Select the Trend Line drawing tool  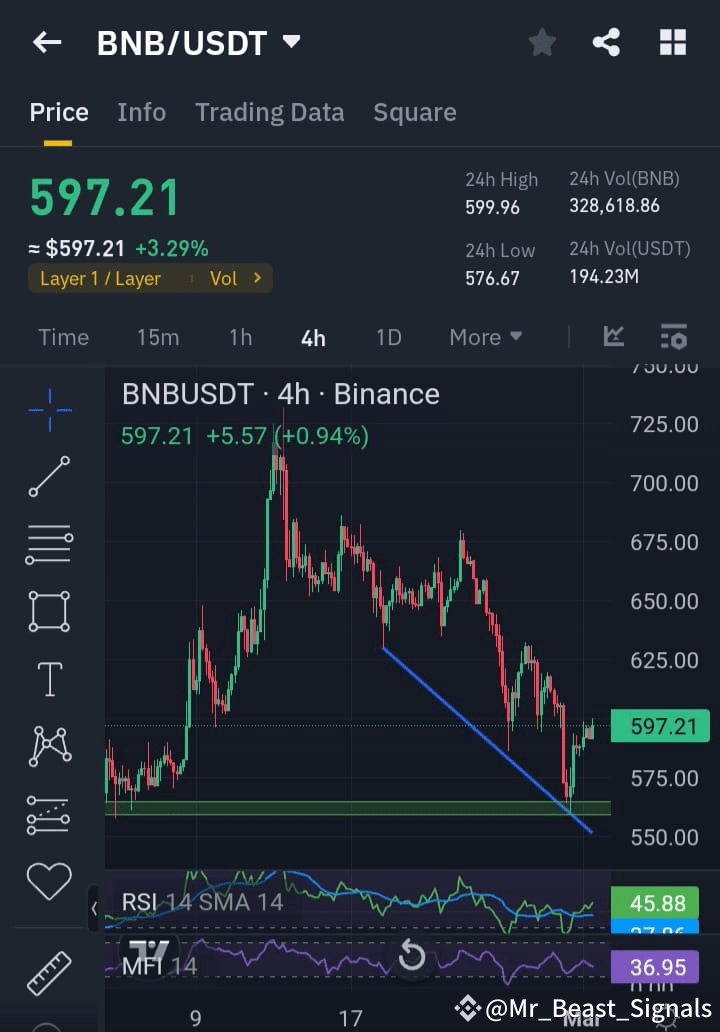(x=48, y=477)
